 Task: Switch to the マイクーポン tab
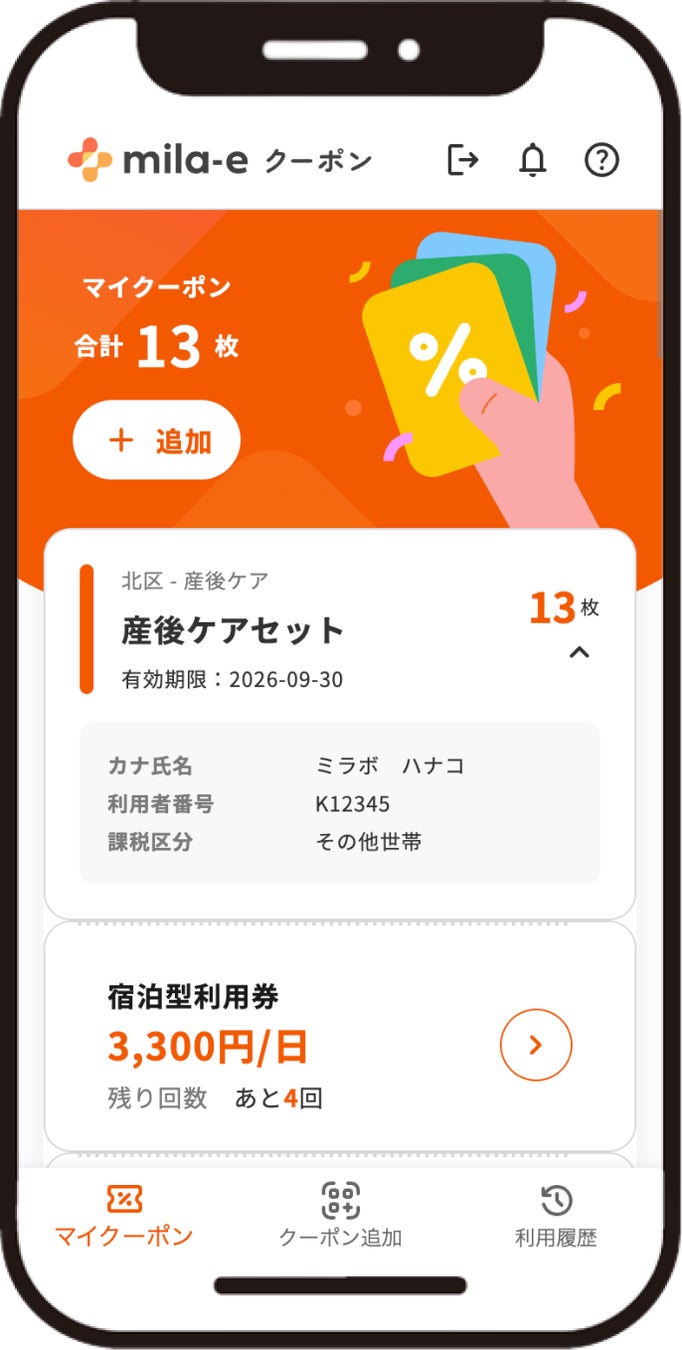click(124, 1215)
